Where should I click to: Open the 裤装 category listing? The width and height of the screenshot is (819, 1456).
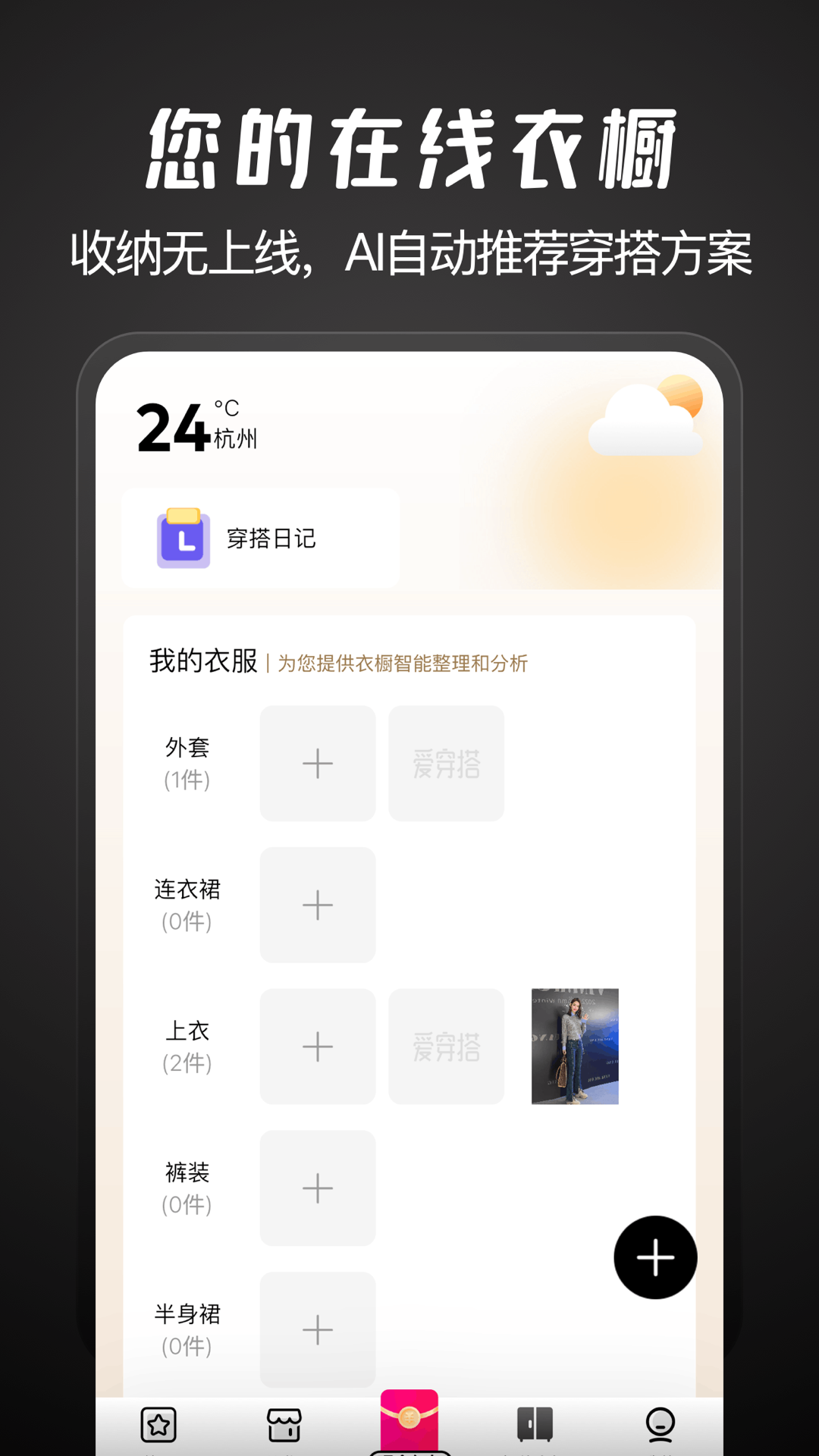point(187,1188)
